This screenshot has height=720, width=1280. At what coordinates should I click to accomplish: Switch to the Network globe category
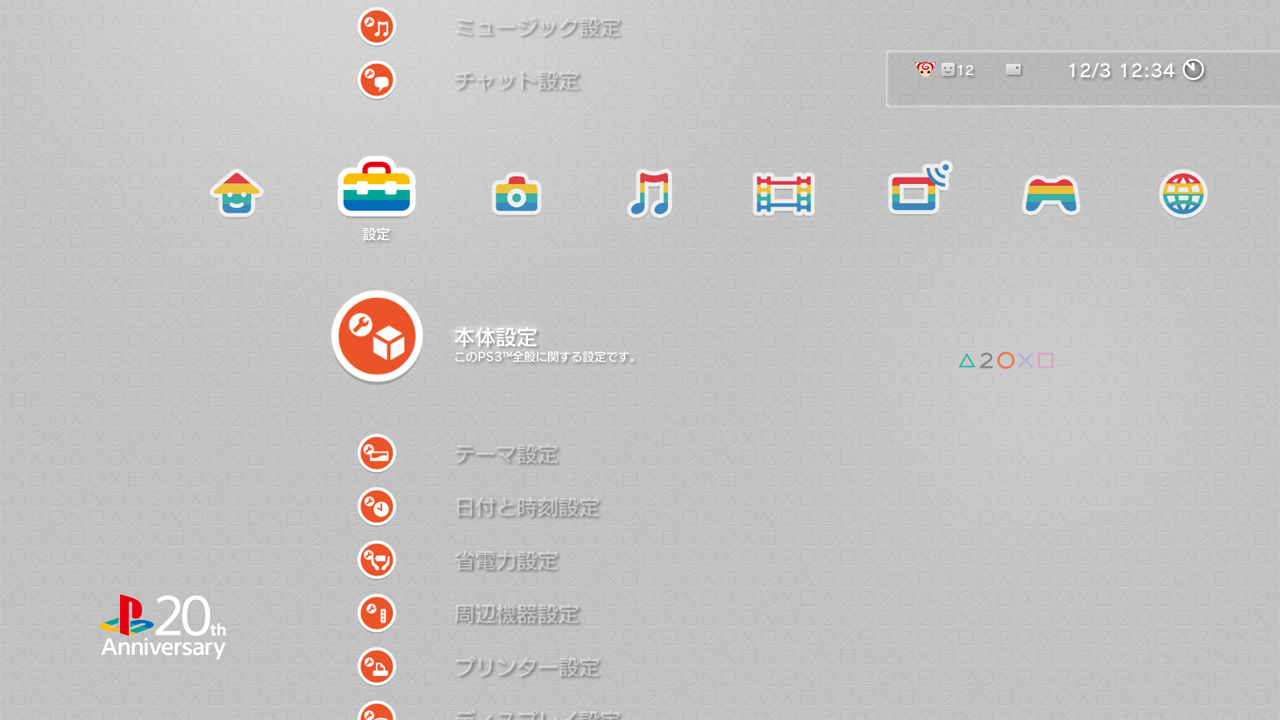click(1183, 194)
